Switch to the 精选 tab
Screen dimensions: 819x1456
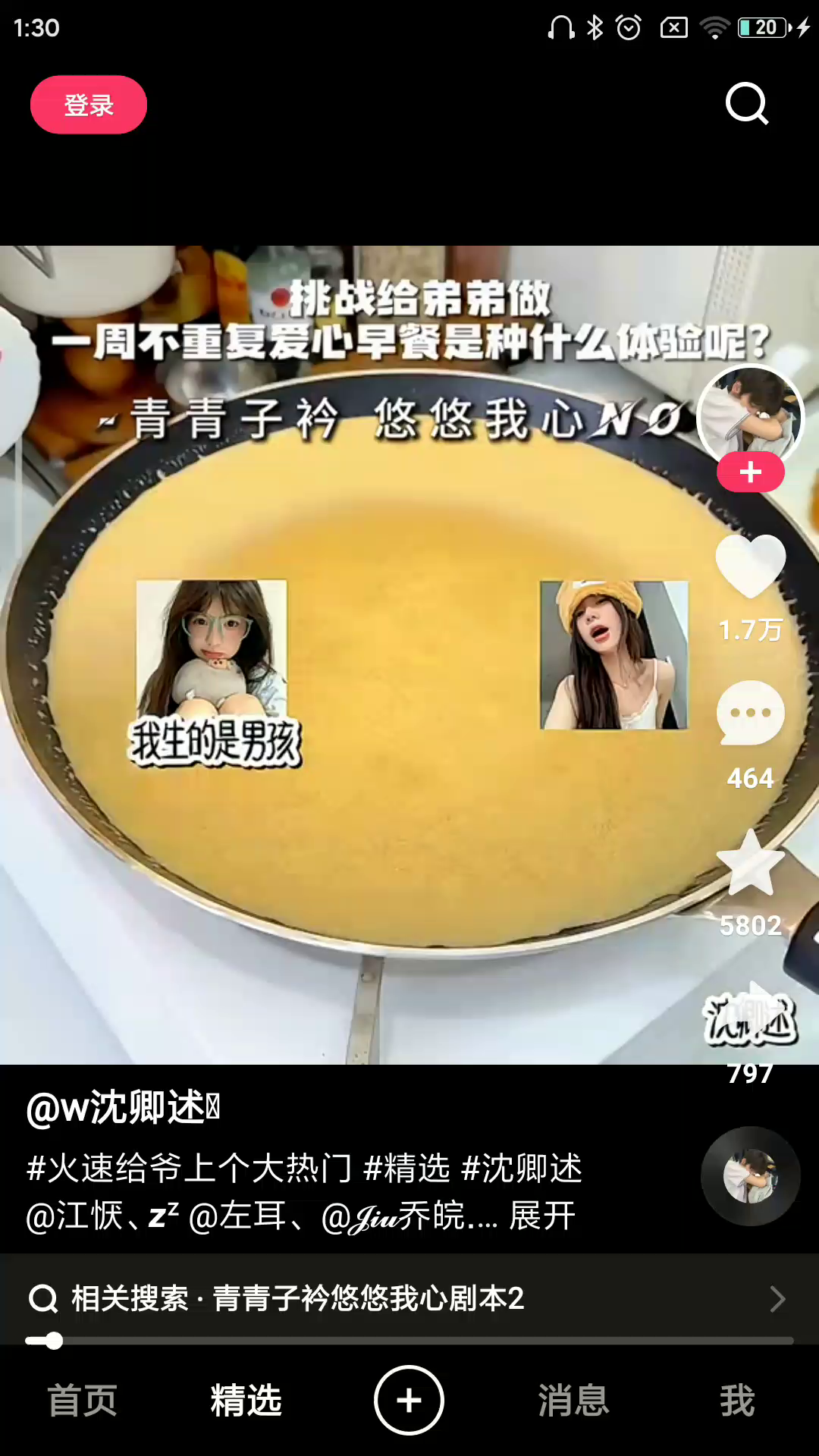pos(246,1401)
